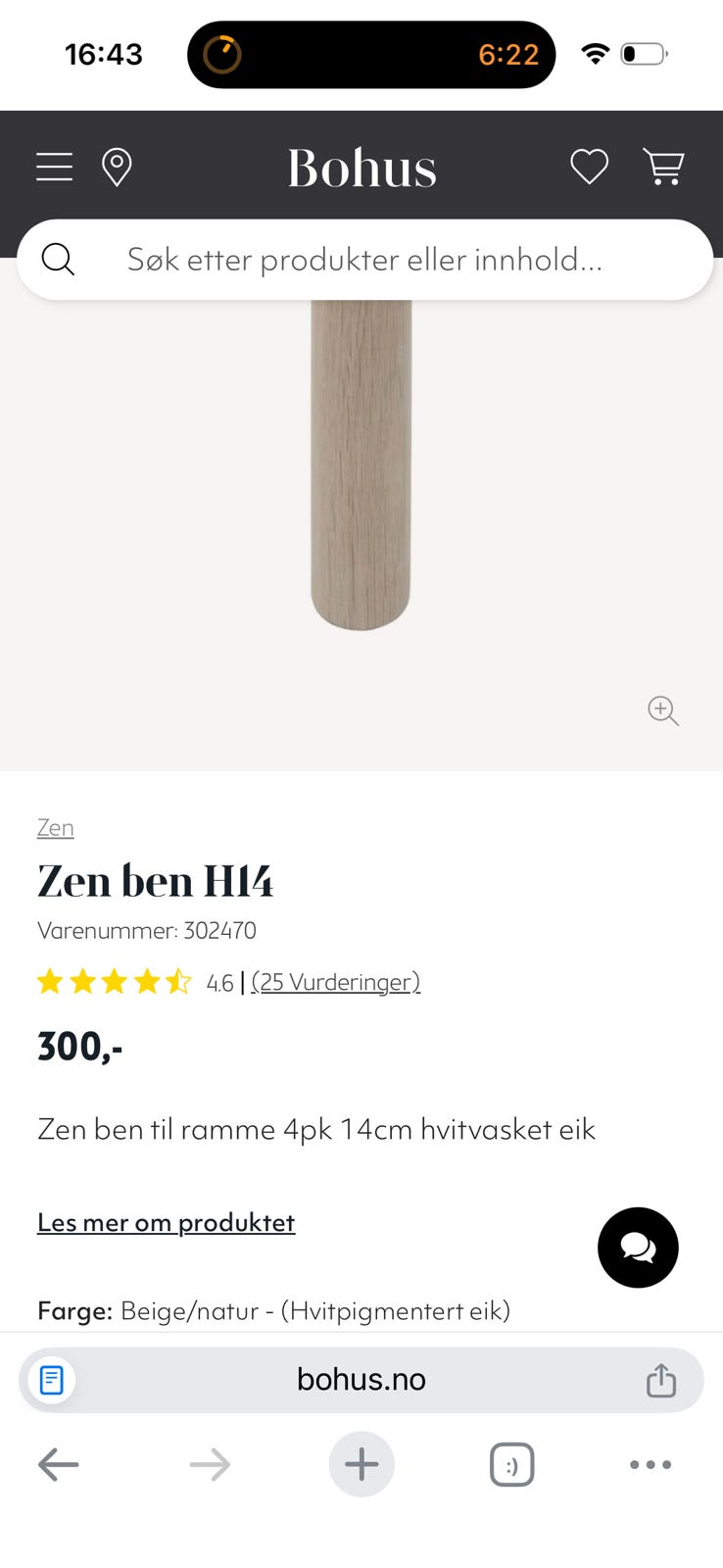Click the Bohus logo to go home

click(361, 167)
